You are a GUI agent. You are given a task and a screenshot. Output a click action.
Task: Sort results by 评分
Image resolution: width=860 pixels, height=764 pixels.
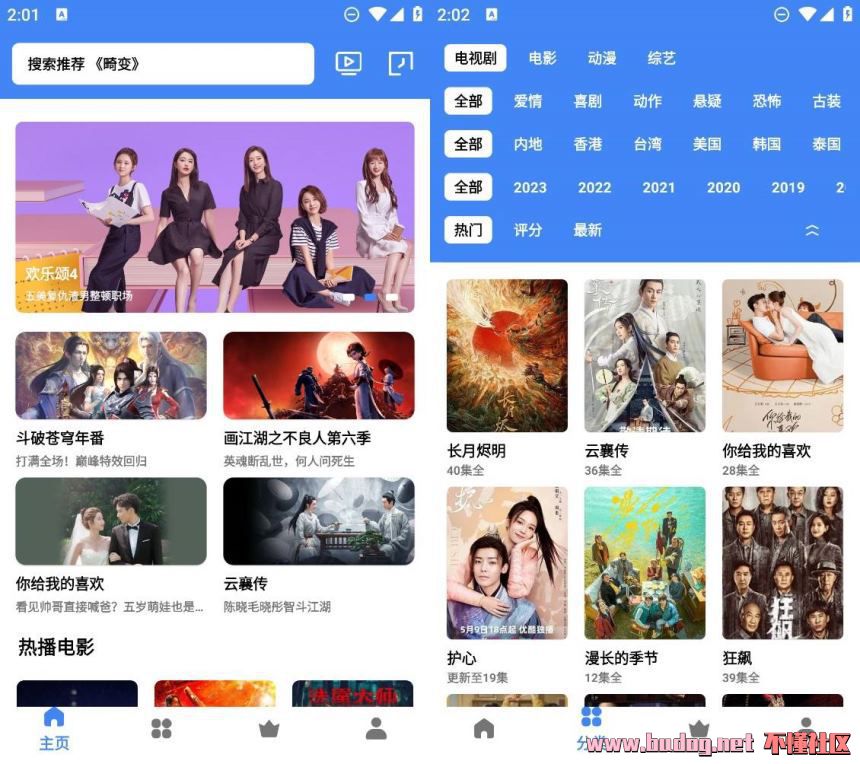pos(528,231)
